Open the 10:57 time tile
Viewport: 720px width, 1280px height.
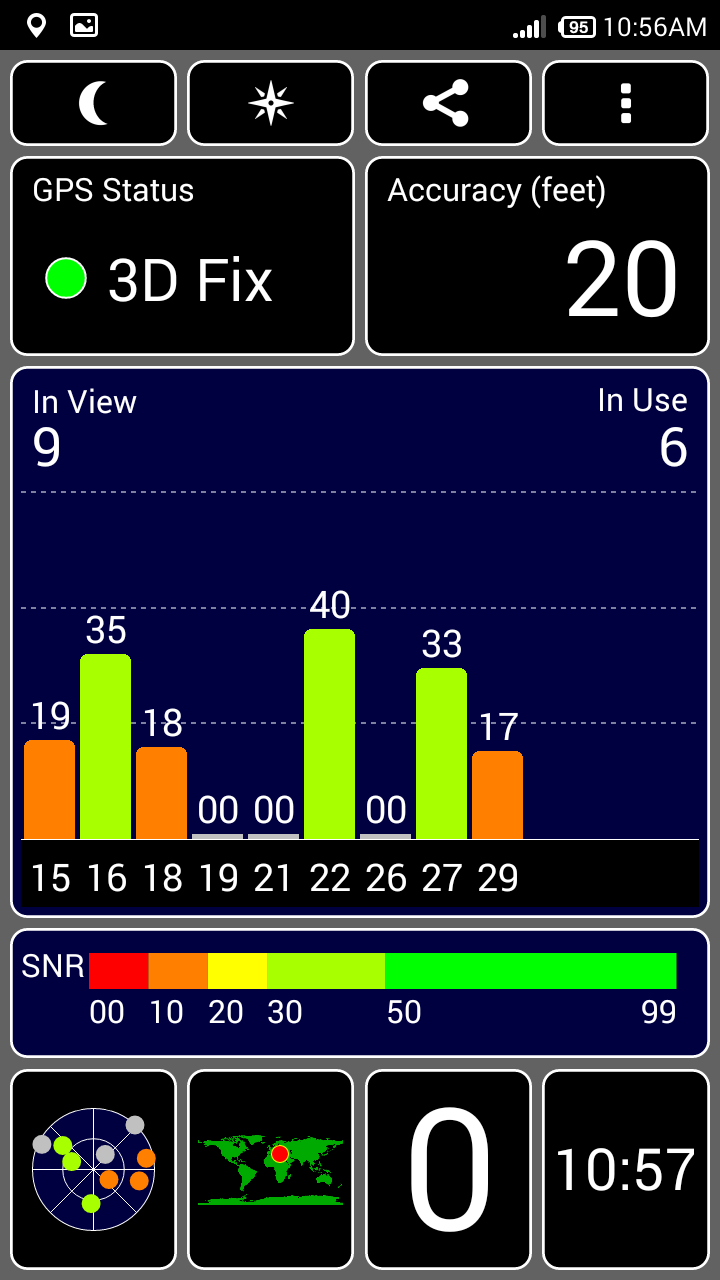click(626, 1169)
